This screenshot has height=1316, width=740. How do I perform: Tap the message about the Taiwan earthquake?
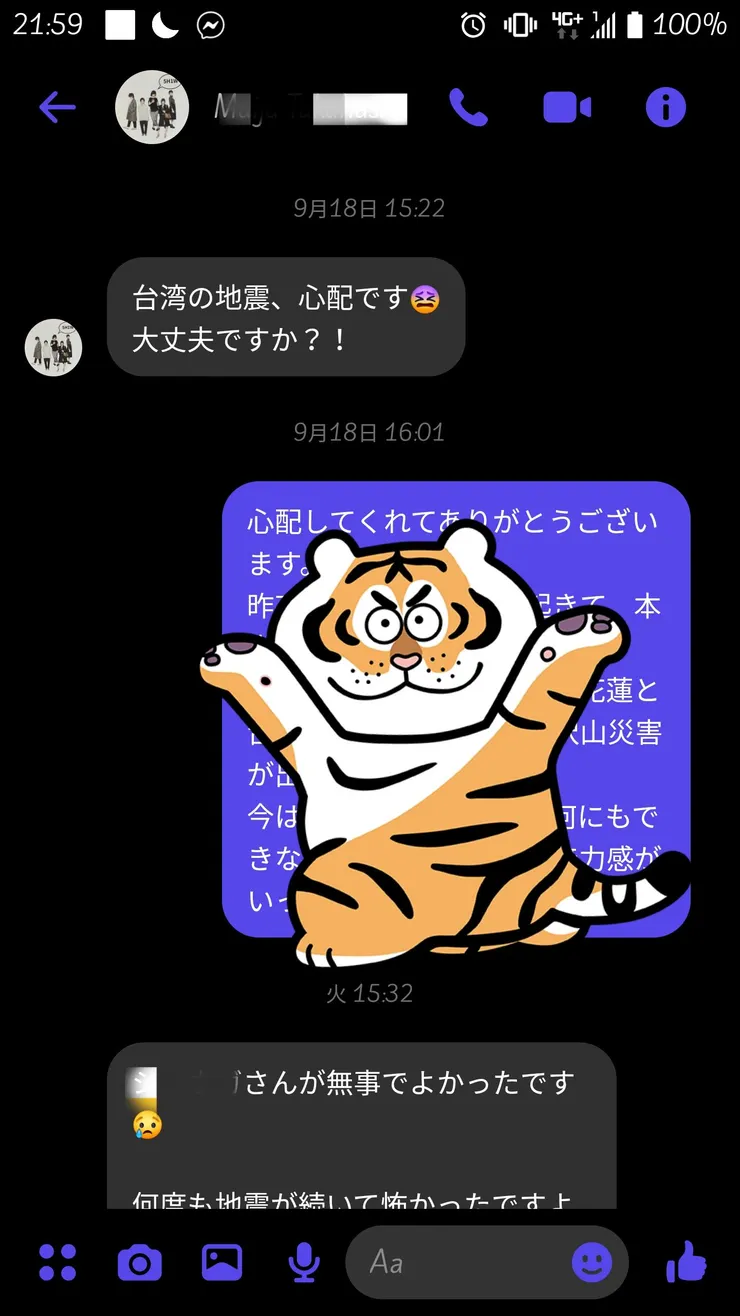click(286, 315)
